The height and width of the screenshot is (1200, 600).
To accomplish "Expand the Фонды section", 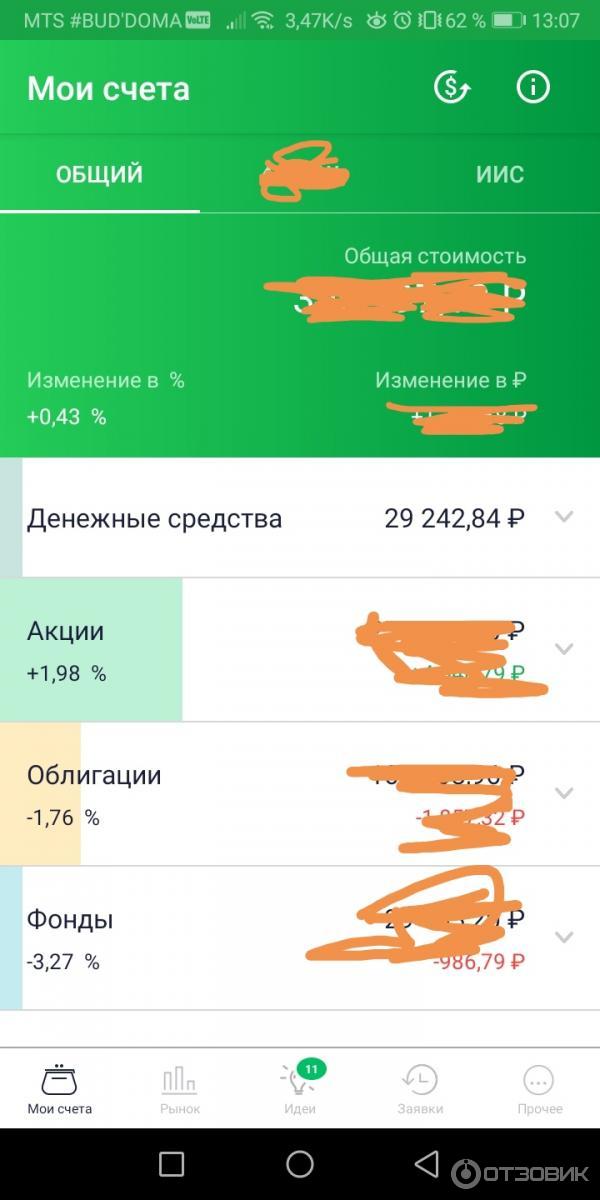I will click(564, 937).
